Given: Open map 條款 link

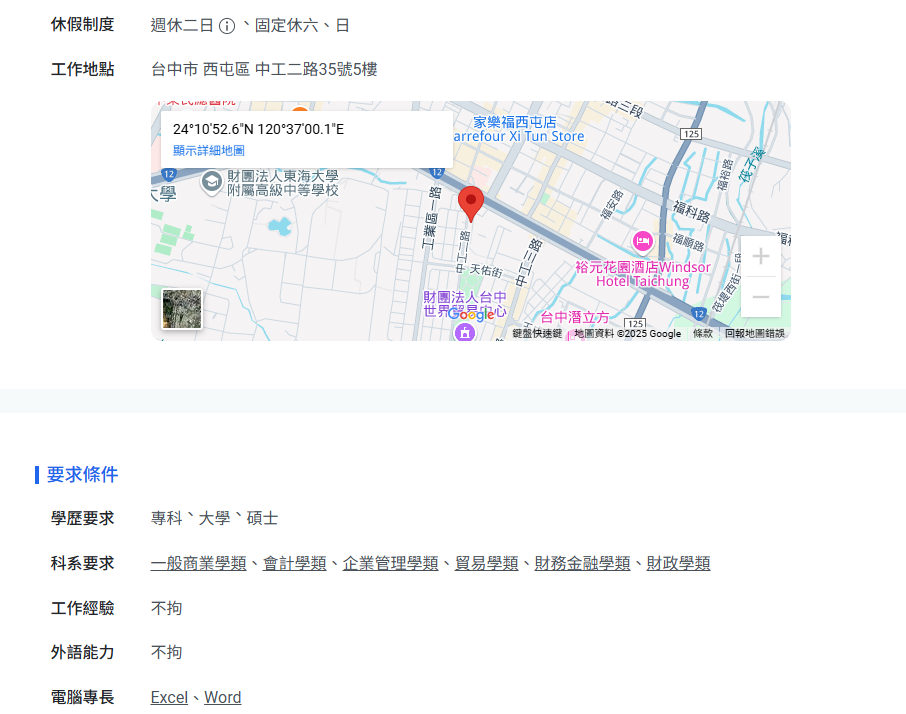Looking at the screenshot, I should pos(703,334).
